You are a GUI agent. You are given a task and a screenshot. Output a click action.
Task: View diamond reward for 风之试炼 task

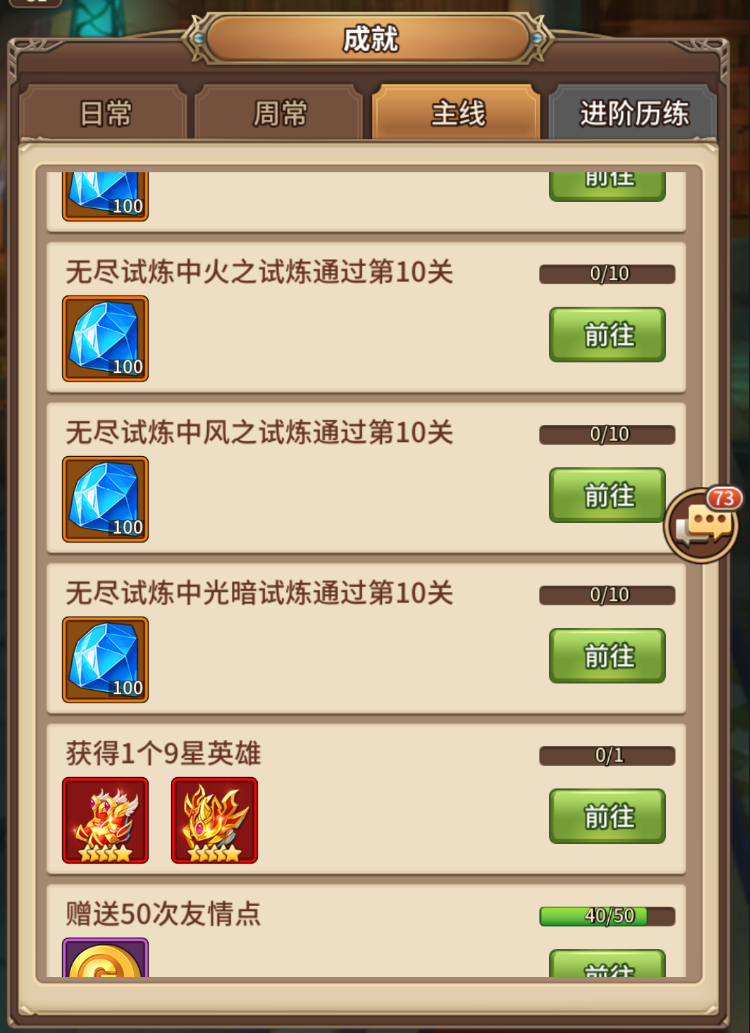(105, 499)
